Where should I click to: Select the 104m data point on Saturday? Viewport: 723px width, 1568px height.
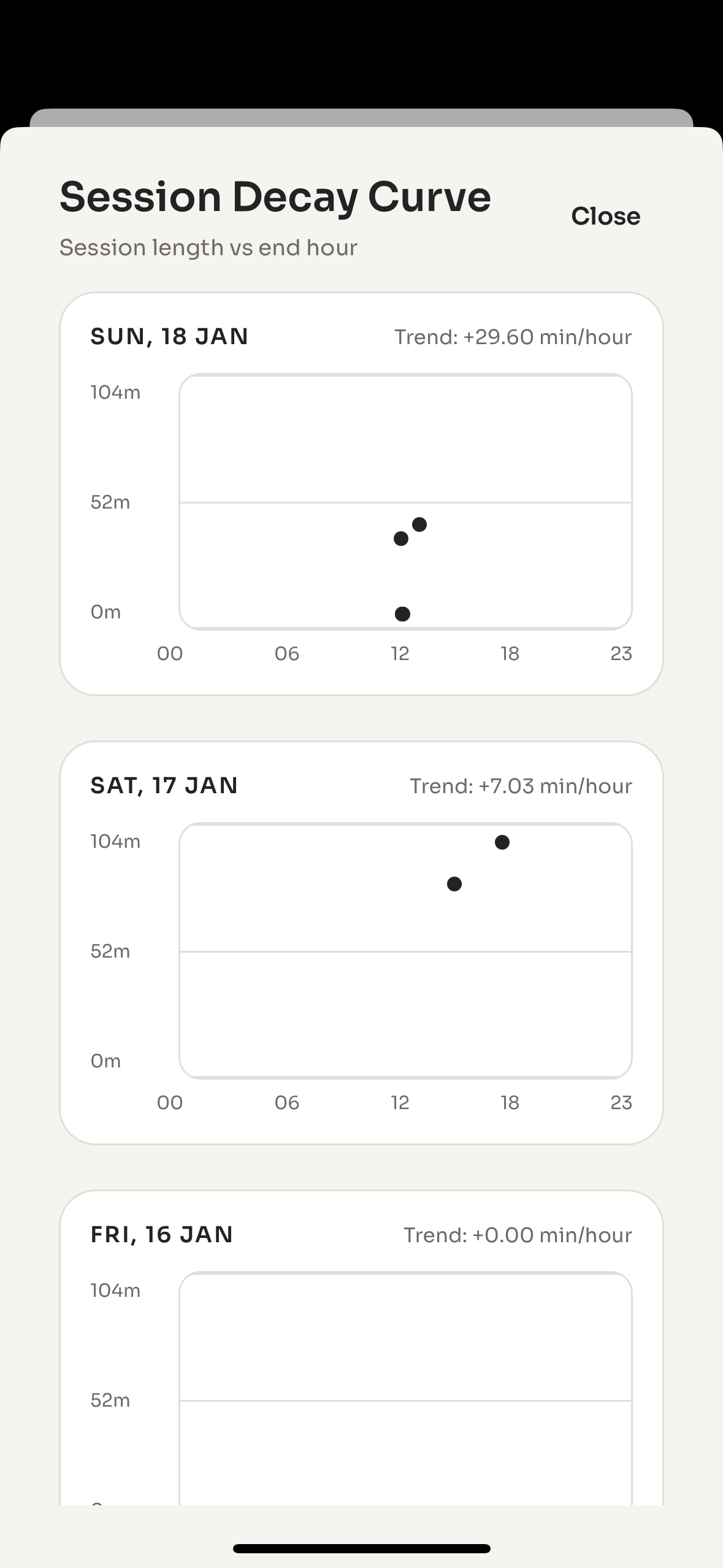[502, 843]
